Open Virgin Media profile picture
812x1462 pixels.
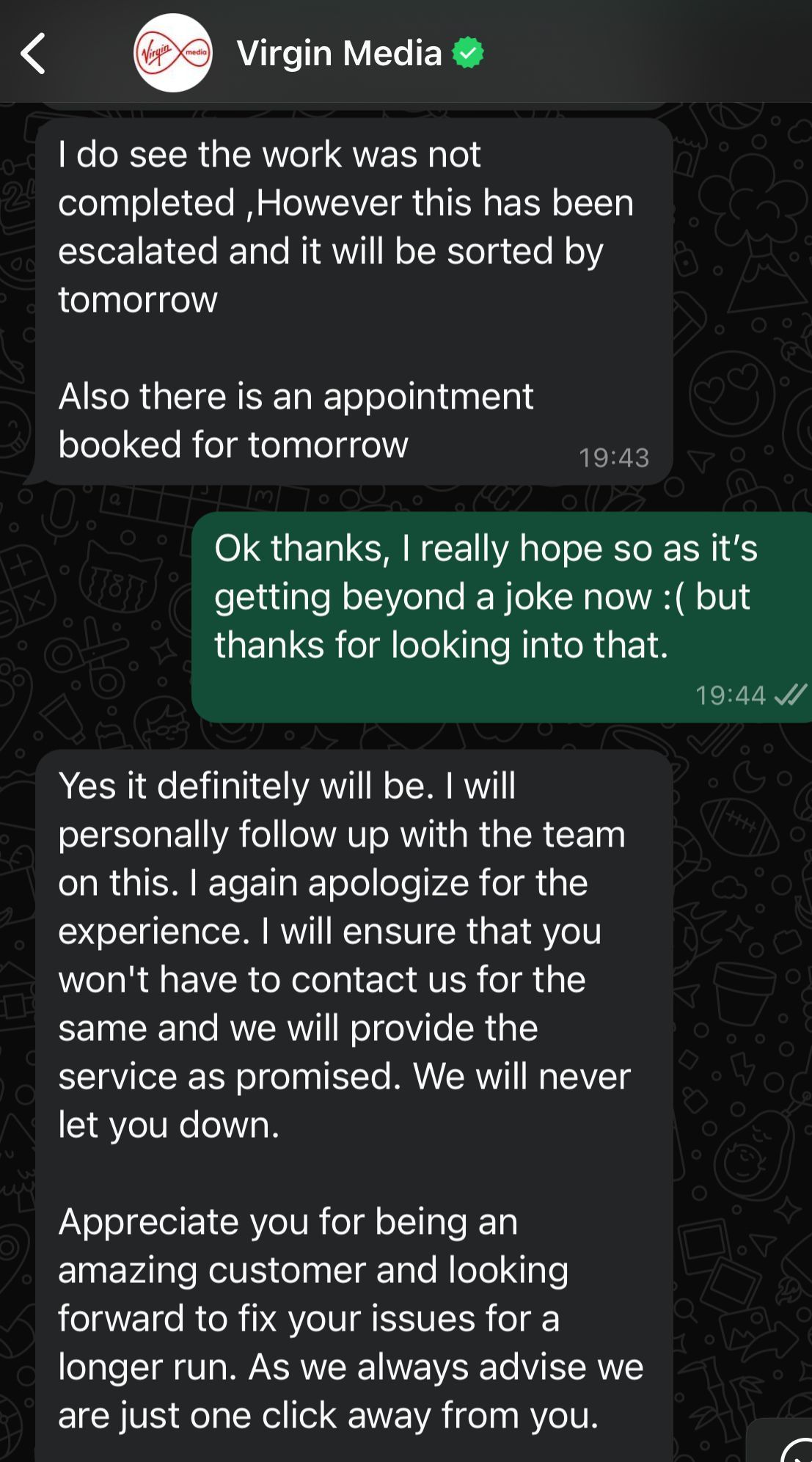tap(173, 54)
